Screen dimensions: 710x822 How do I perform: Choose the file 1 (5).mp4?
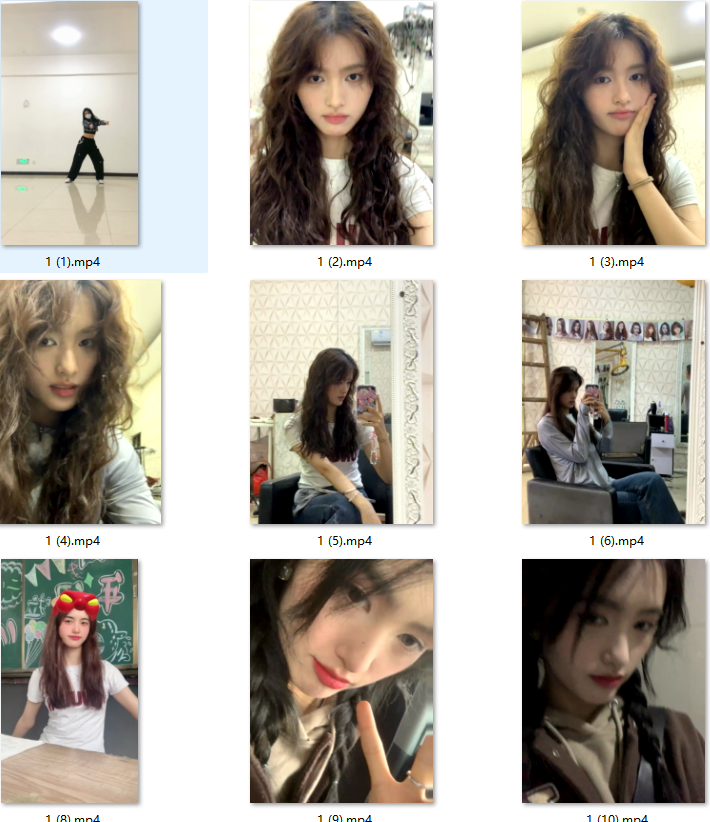coord(341,402)
